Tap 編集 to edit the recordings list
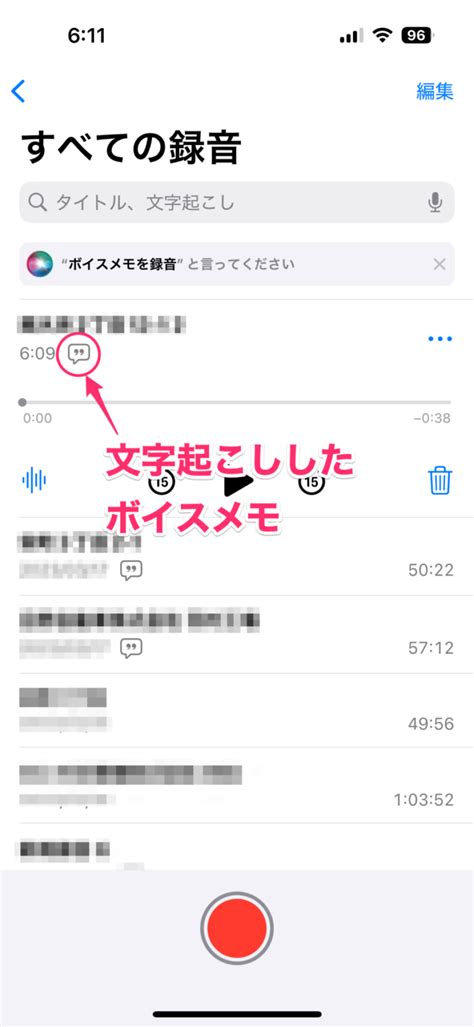Image resolution: width=474 pixels, height=1027 pixels. (x=435, y=91)
